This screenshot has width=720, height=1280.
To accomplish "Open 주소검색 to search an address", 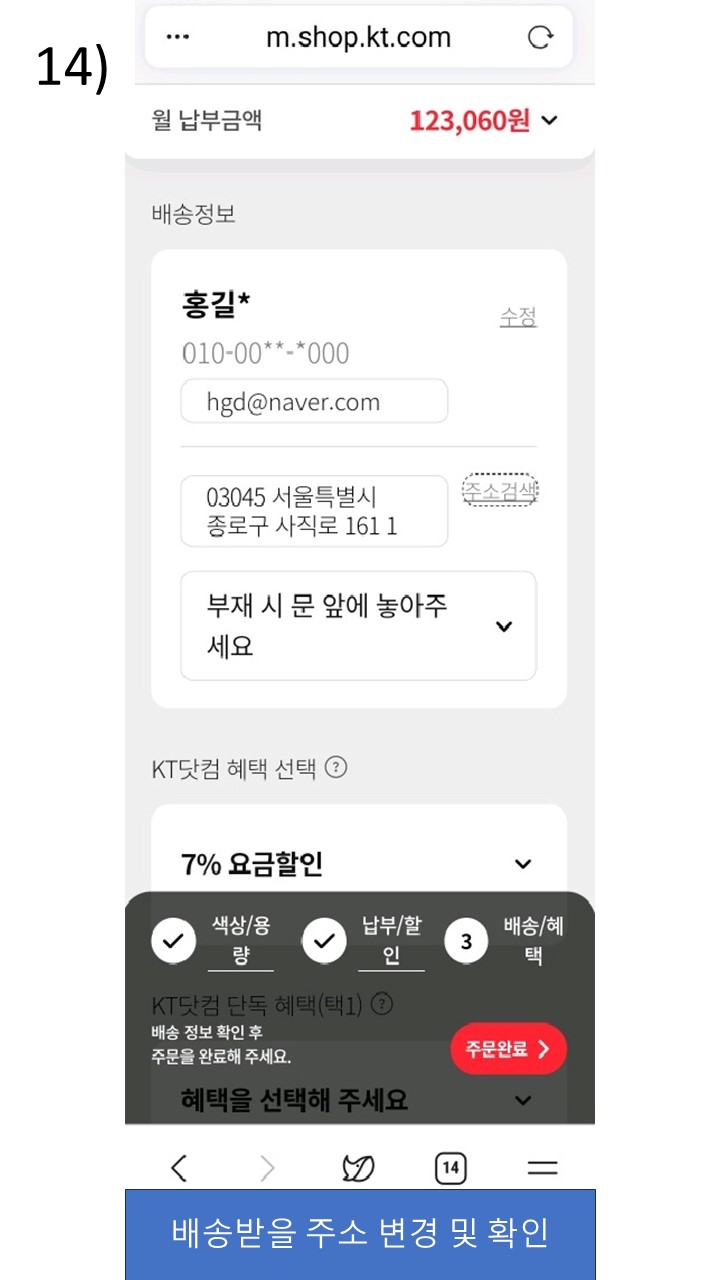I will [x=499, y=490].
